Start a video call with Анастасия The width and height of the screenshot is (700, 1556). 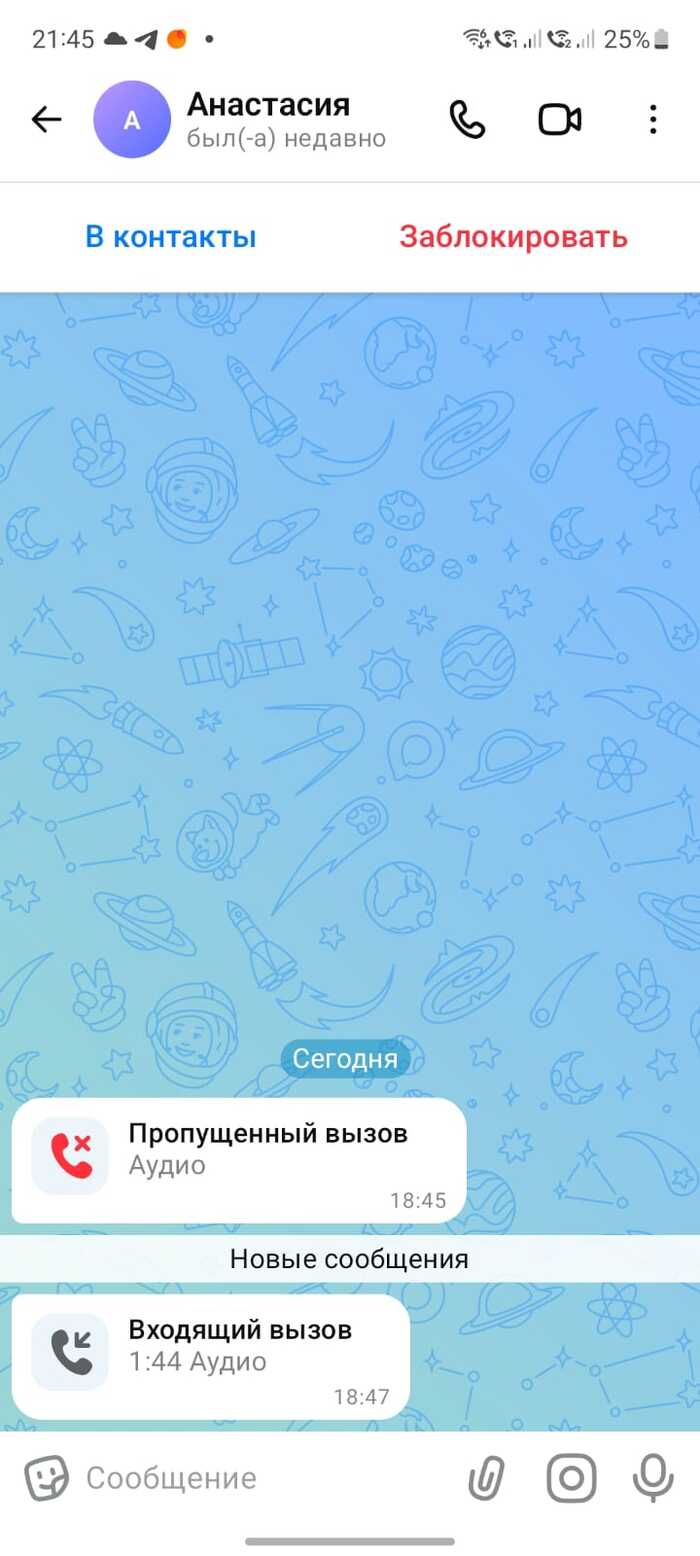560,120
